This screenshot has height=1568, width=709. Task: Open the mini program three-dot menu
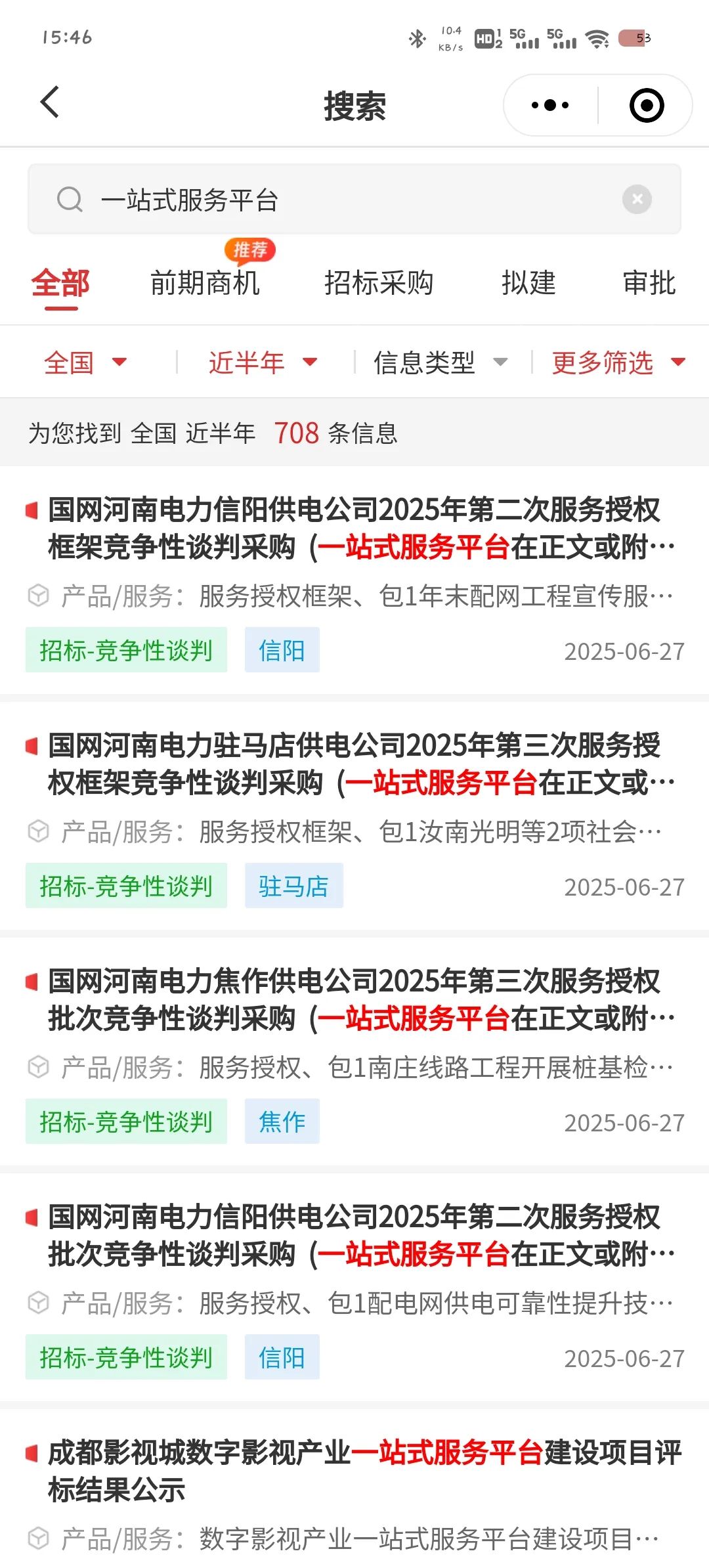550,105
